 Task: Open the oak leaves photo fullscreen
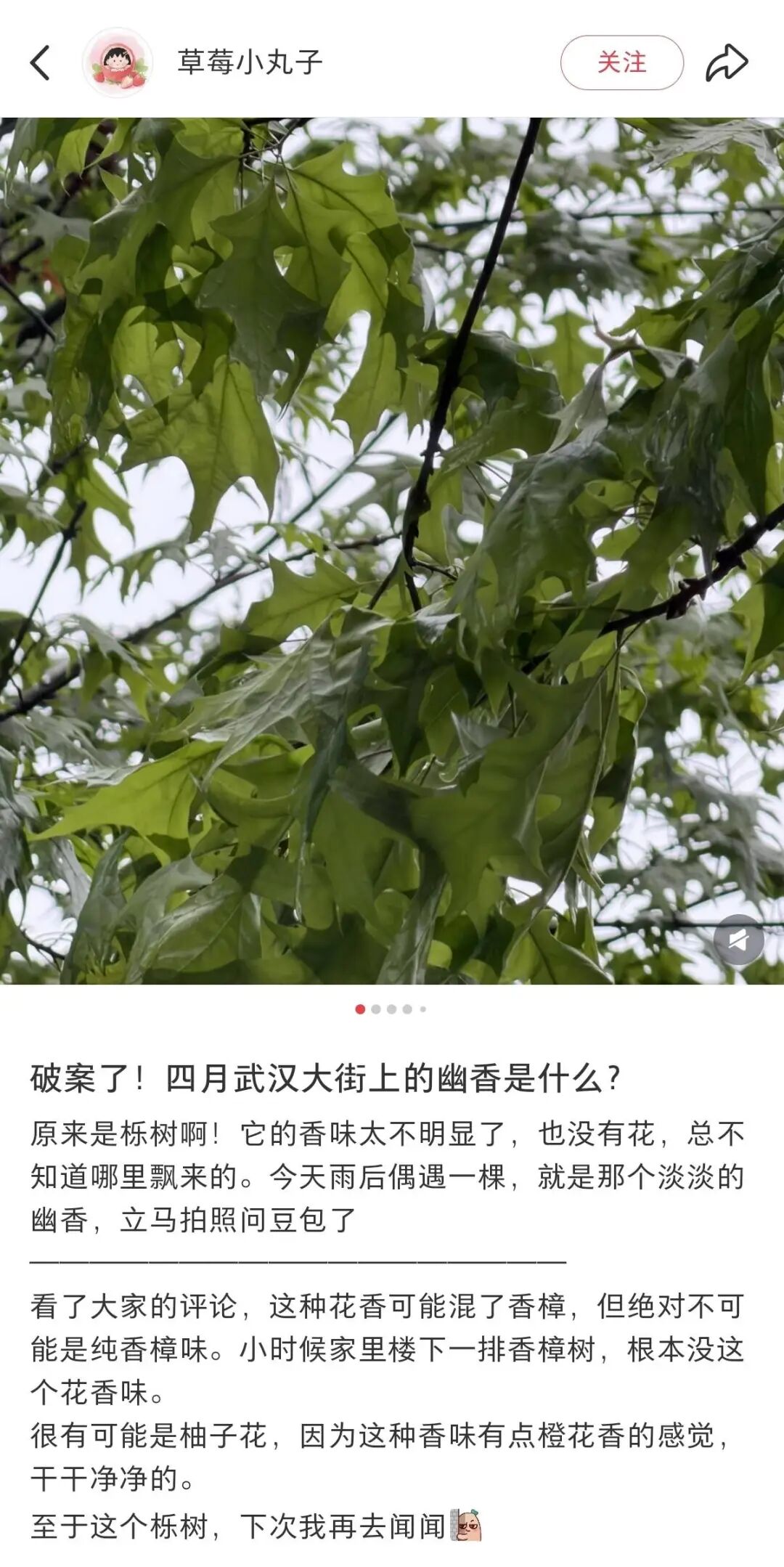click(392, 550)
